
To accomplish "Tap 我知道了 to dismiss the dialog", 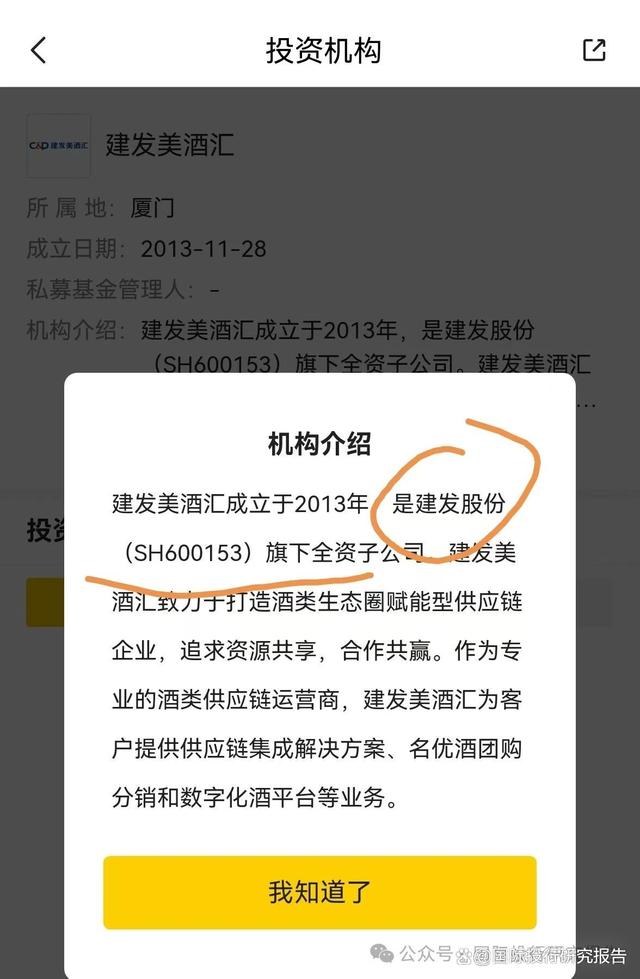I will 319,892.
